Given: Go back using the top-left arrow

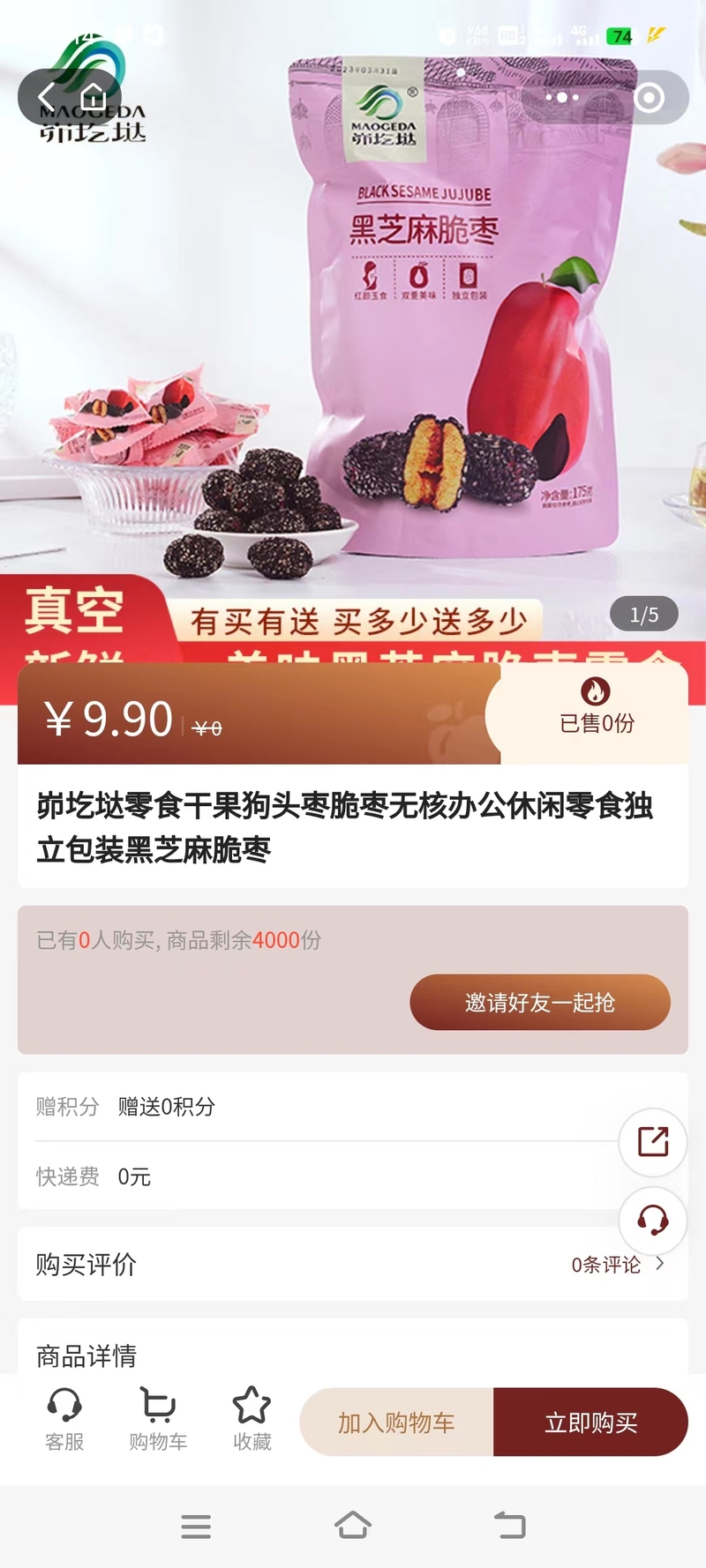Looking at the screenshot, I should click(46, 98).
